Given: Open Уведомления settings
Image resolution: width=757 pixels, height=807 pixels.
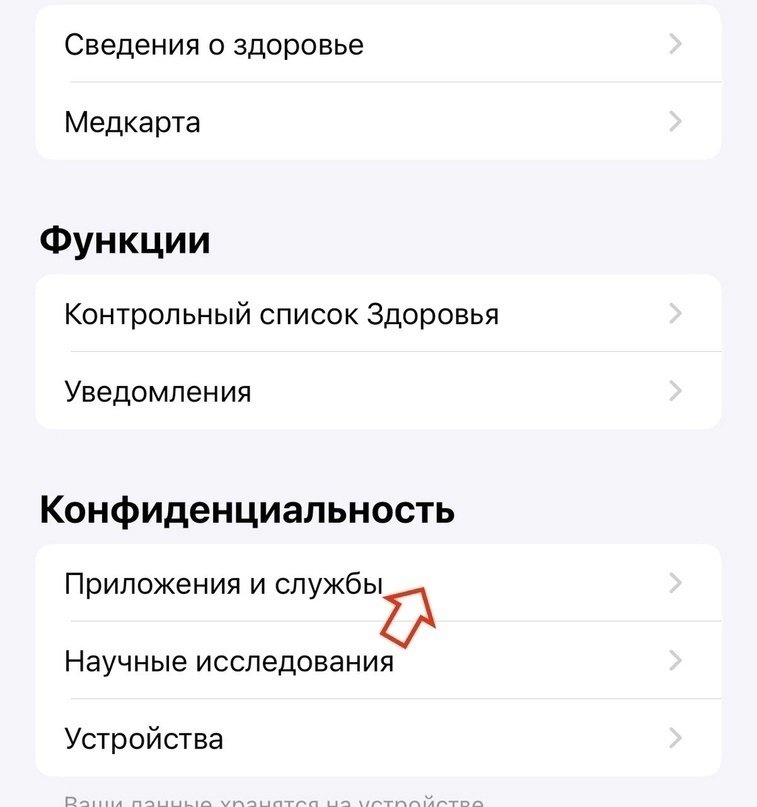Looking at the screenshot, I should [x=378, y=391].
